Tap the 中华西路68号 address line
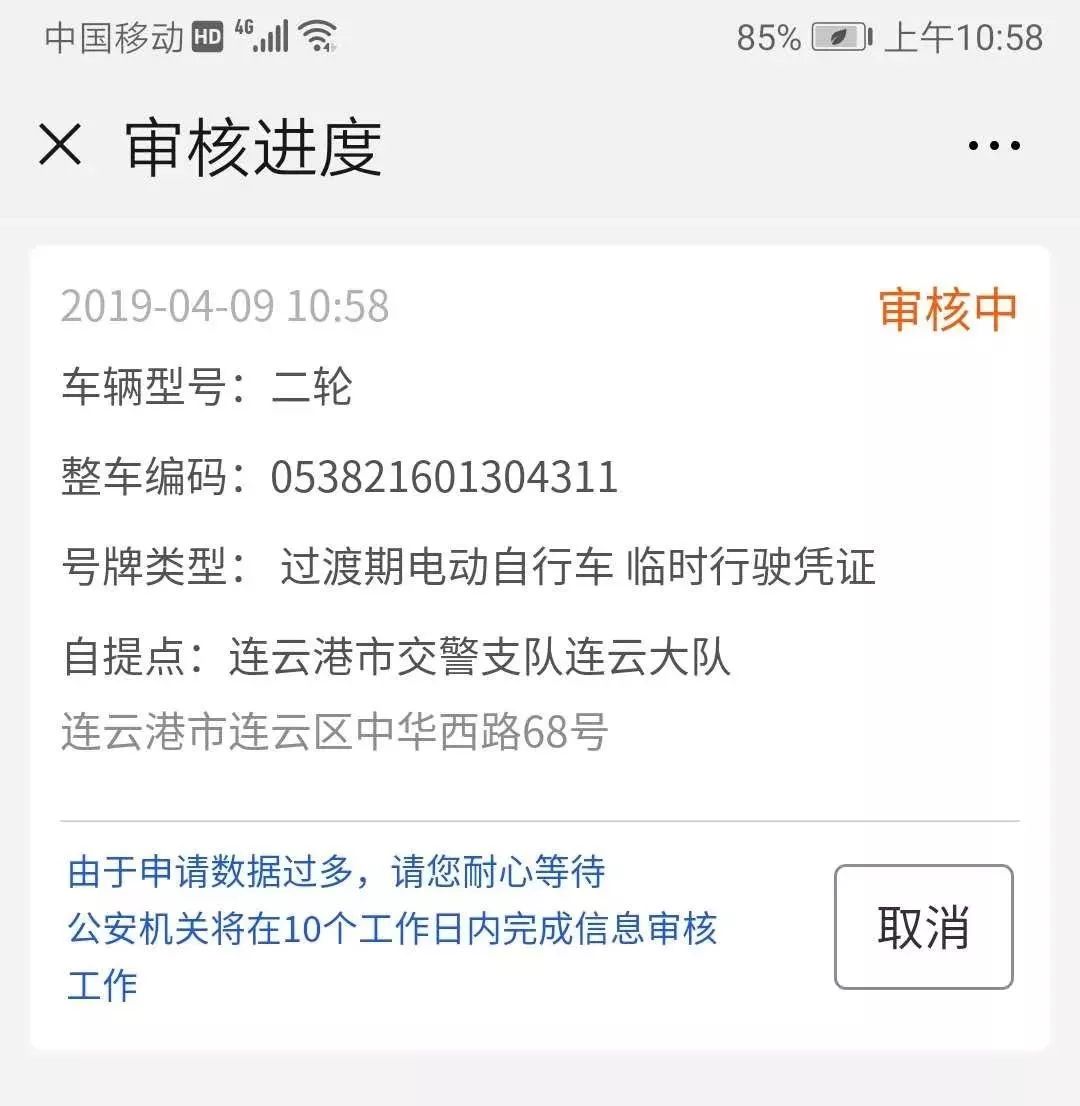This screenshot has width=1080, height=1106. [x=334, y=733]
